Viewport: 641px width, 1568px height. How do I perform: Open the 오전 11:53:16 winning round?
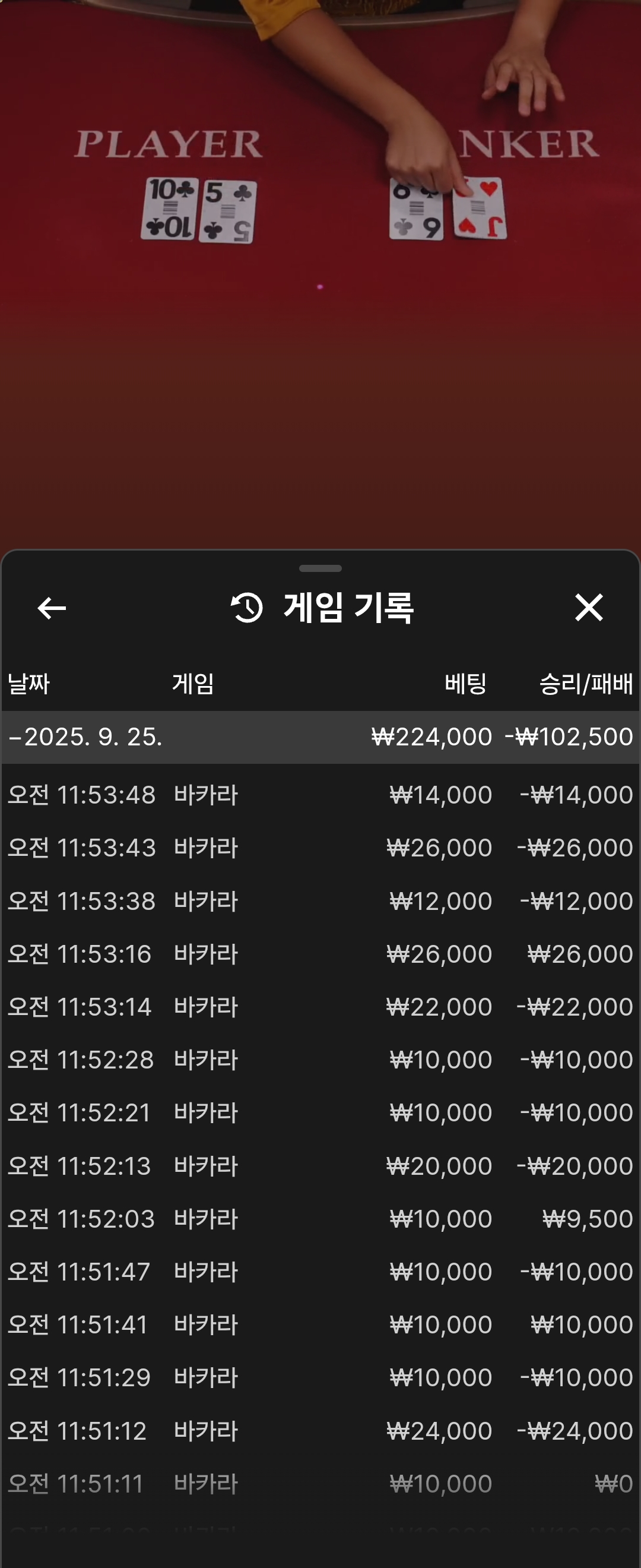[x=320, y=954]
